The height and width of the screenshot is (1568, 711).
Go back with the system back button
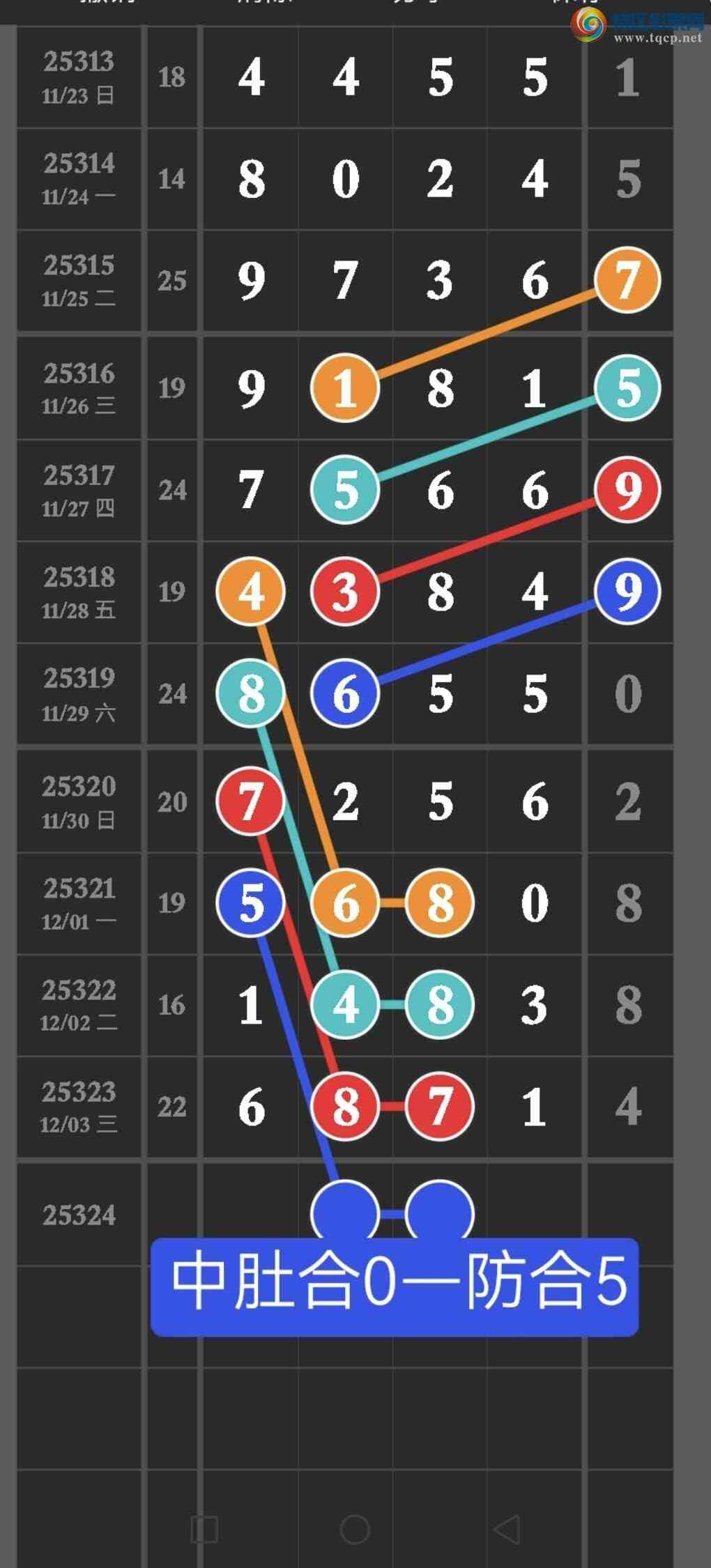pyautogui.click(x=507, y=1530)
